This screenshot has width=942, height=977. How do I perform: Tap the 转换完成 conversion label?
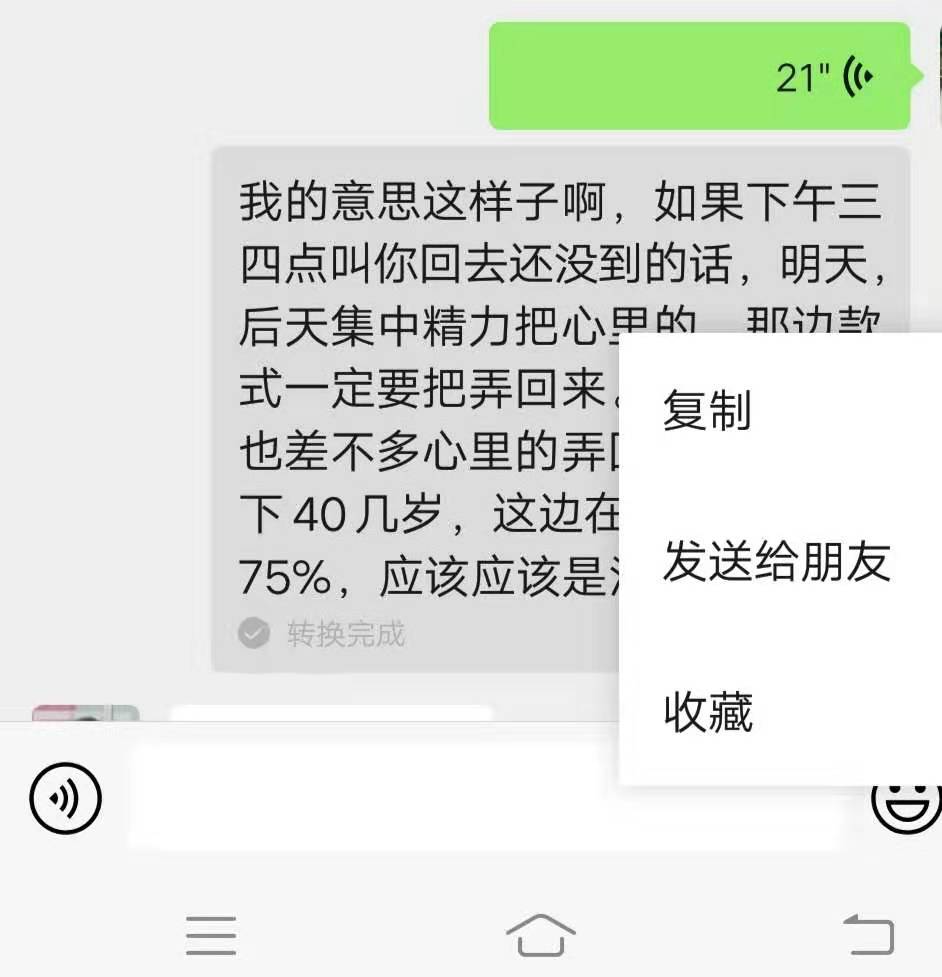coord(343,631)
